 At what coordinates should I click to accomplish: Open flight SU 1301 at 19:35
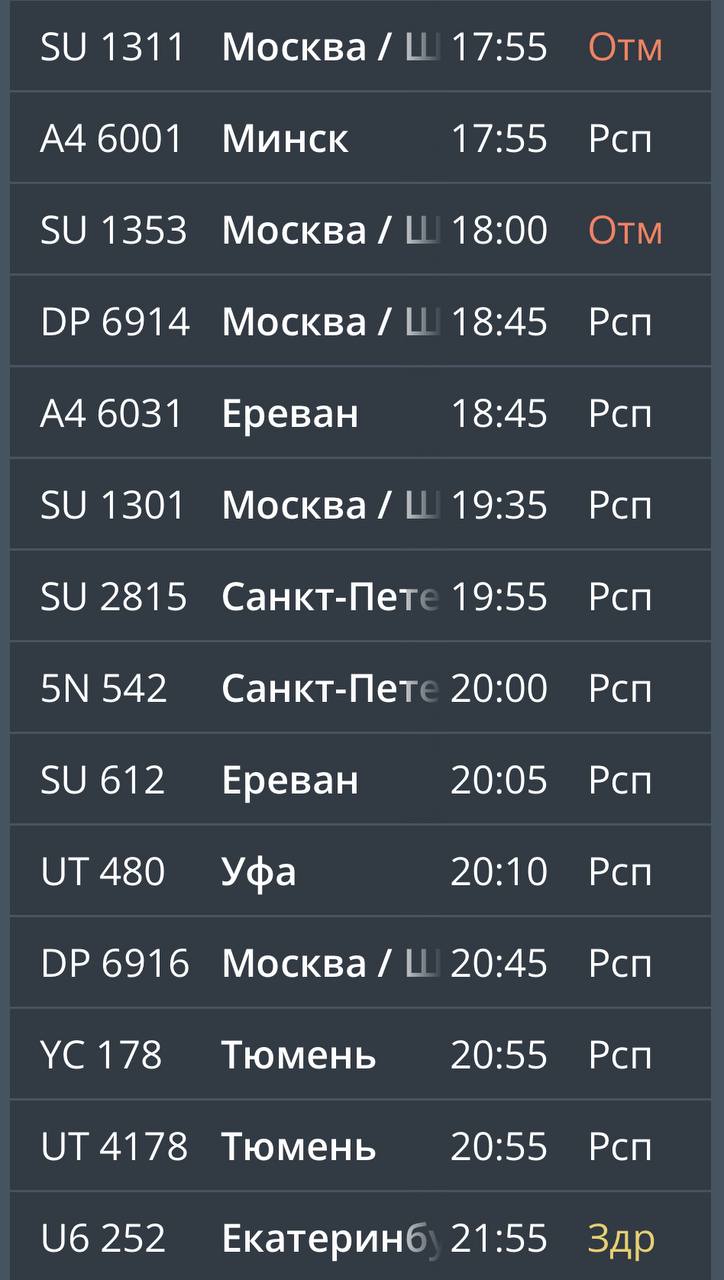(x=361, y=505)
